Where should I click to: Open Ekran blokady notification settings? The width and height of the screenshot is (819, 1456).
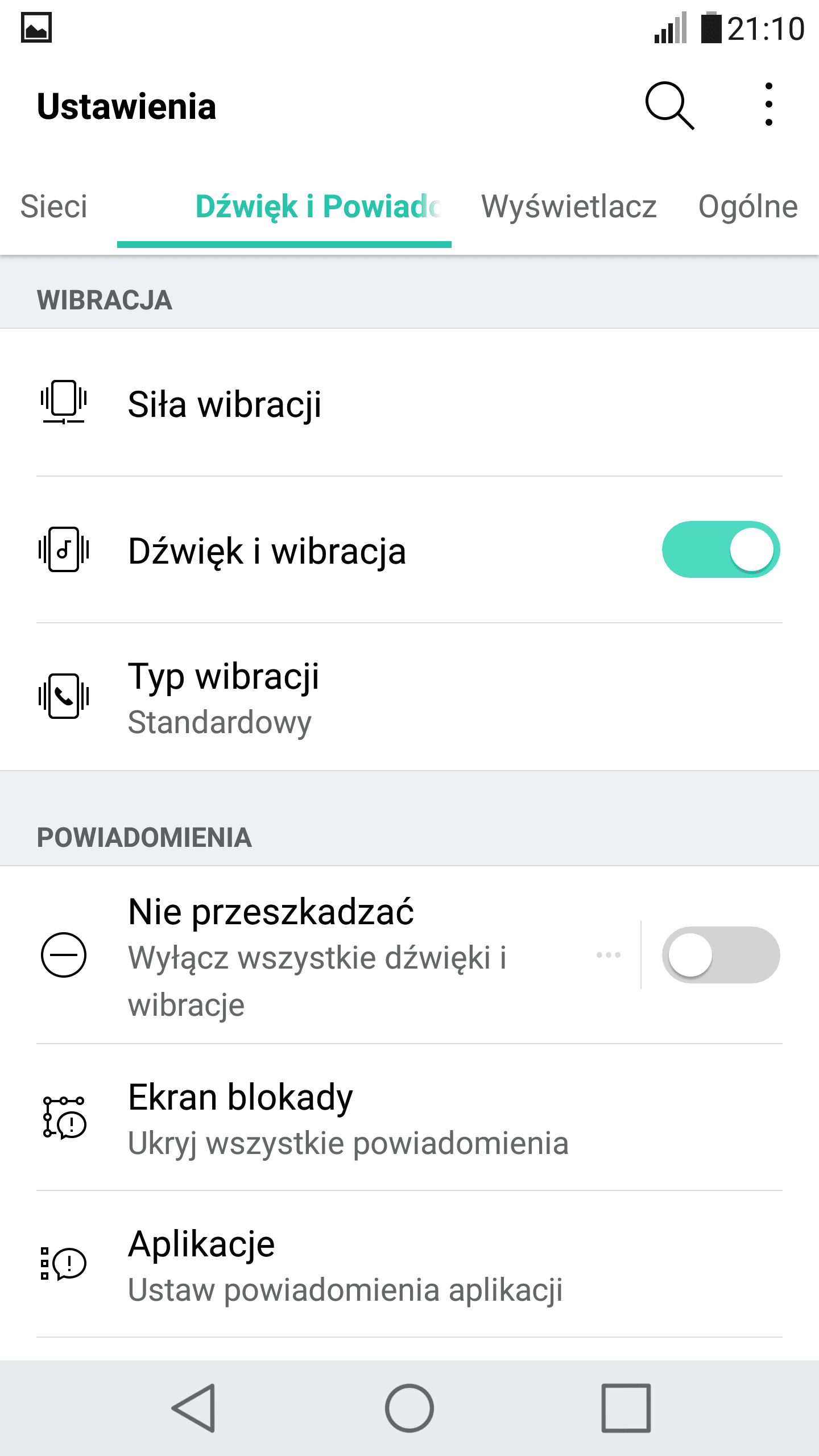[x=409, y=1118]
